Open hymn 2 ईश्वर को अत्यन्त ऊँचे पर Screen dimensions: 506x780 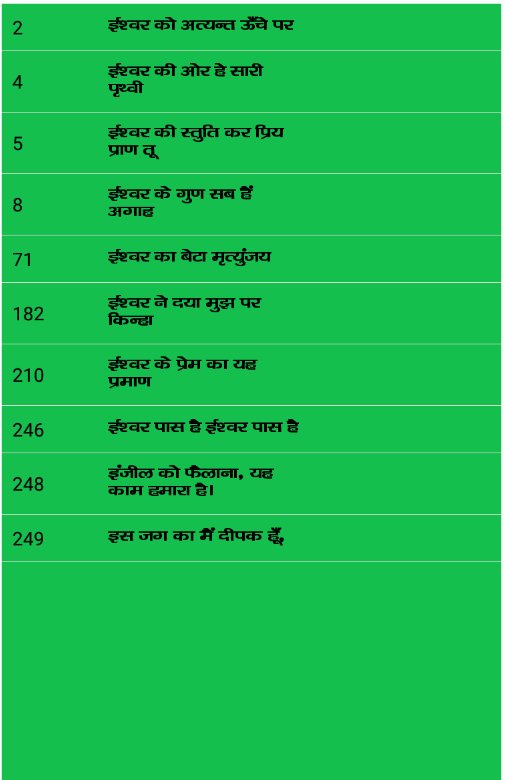(251, 27)
